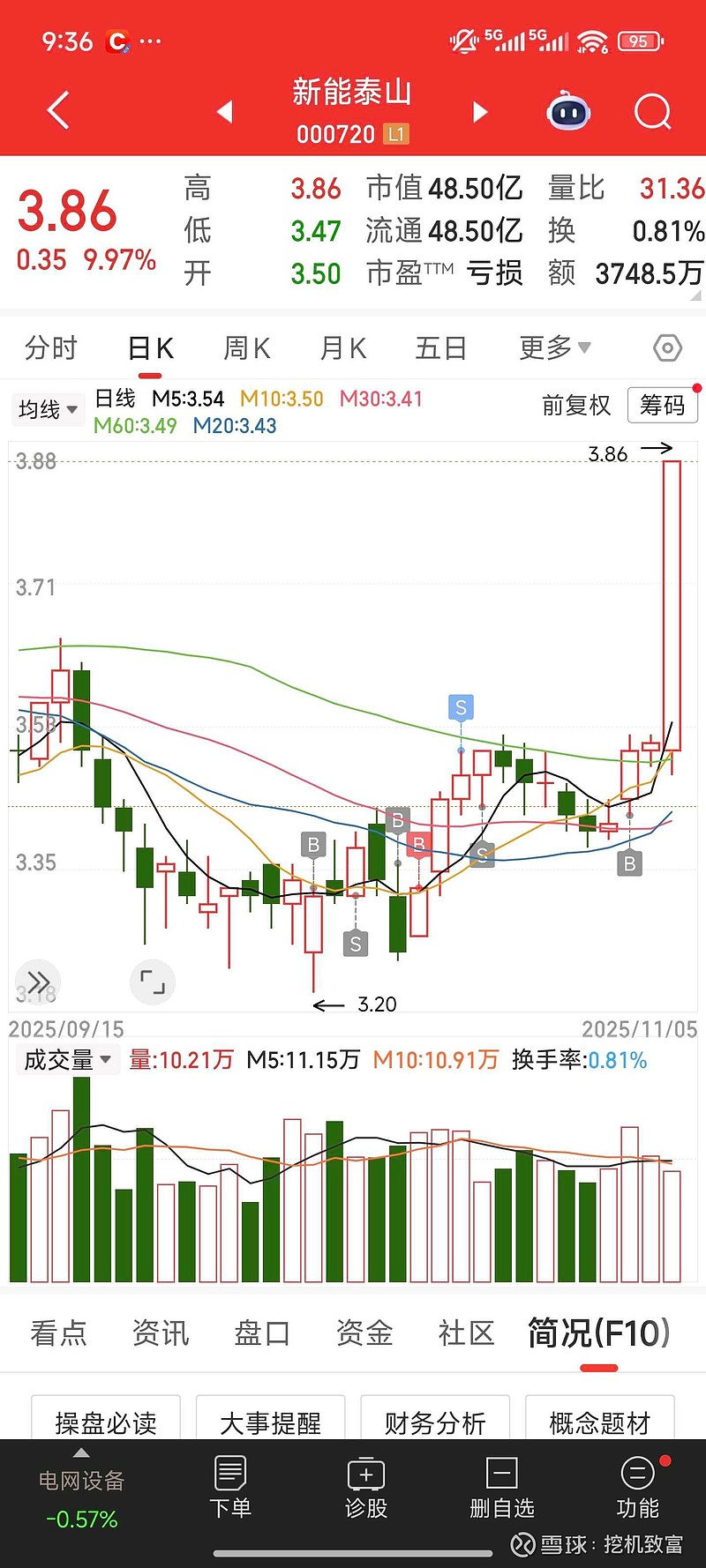Tap the 筹码 chip distribution button
This screenshot has width=706, height=1568.
point(663,406)
